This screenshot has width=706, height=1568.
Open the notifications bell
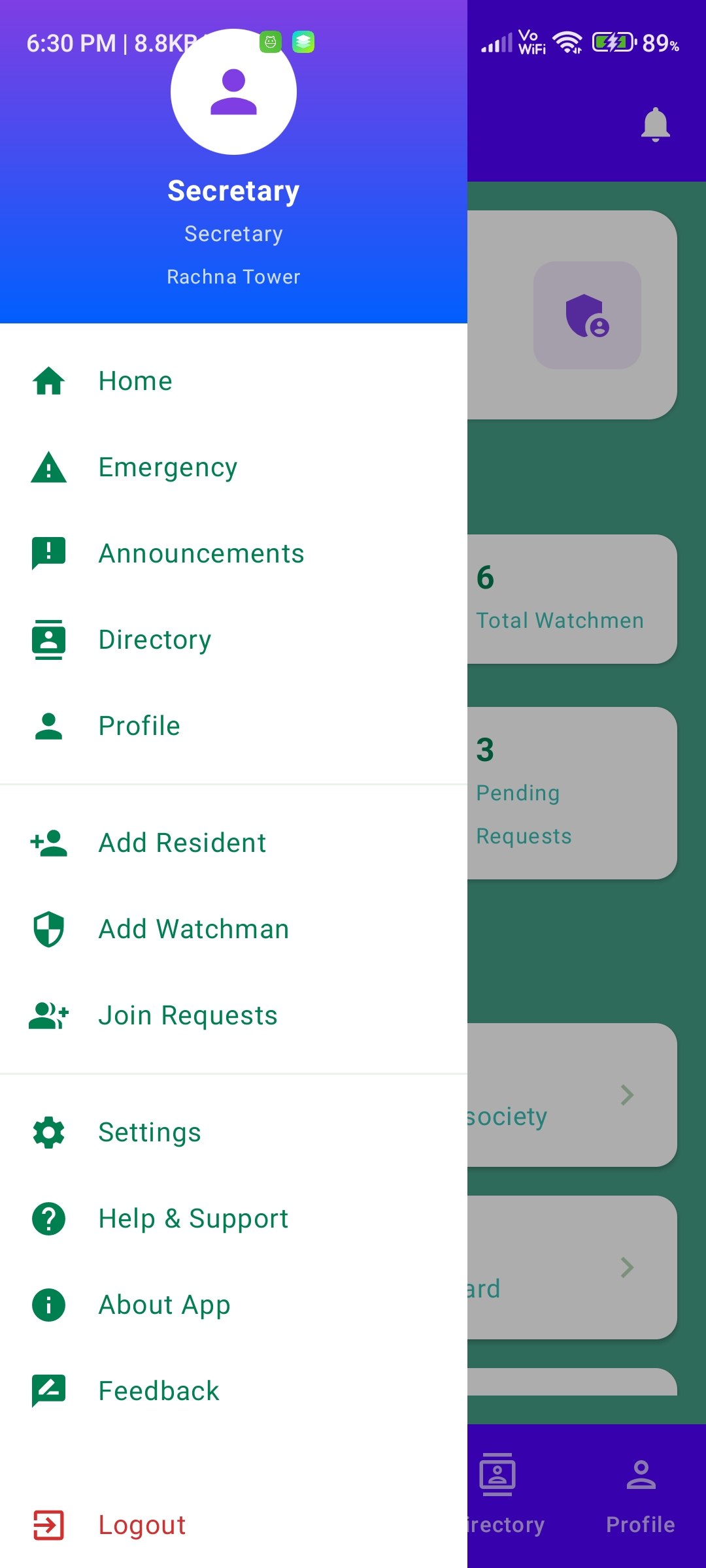pos(655,124)
